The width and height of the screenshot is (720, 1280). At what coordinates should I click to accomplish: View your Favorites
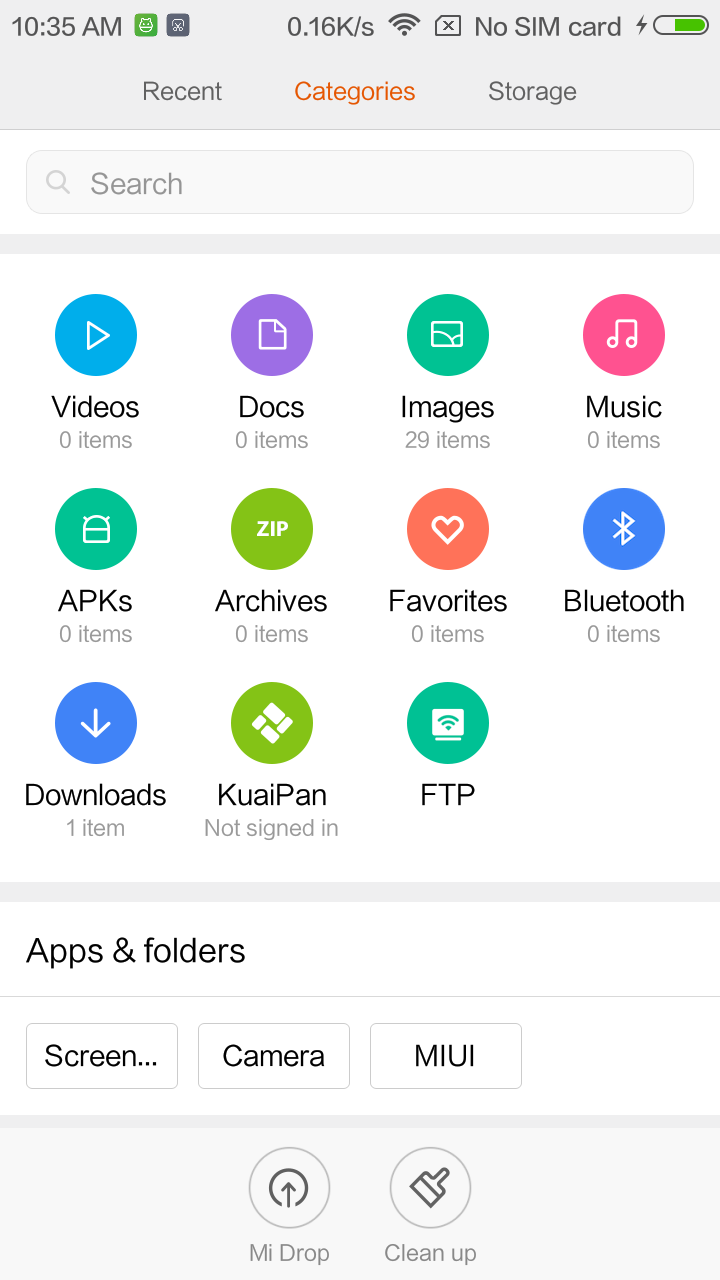[448, 530]
